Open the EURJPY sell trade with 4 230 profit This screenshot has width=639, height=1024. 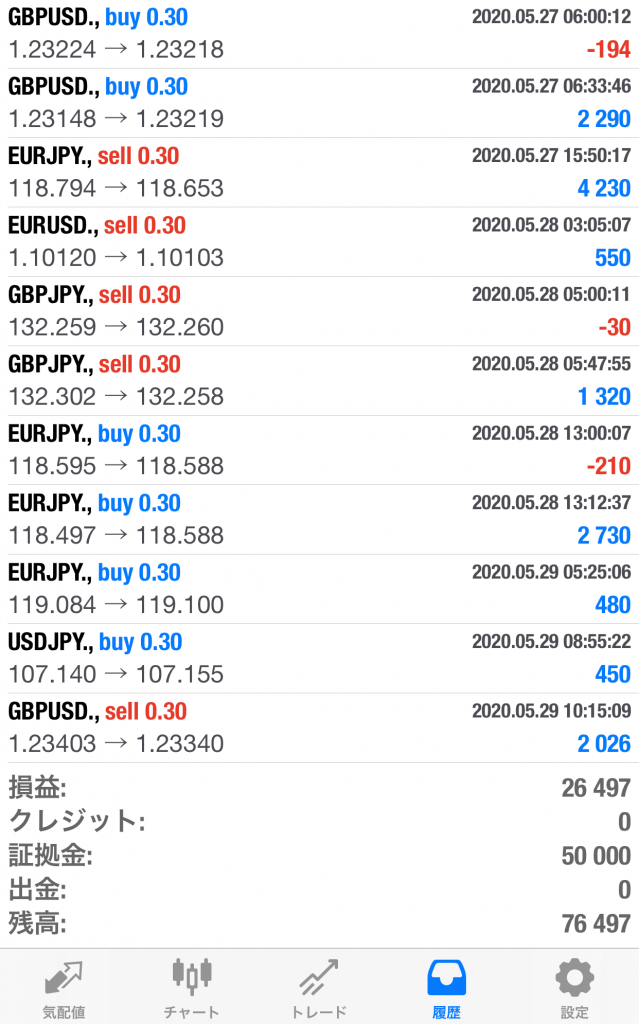pos(320,172)
